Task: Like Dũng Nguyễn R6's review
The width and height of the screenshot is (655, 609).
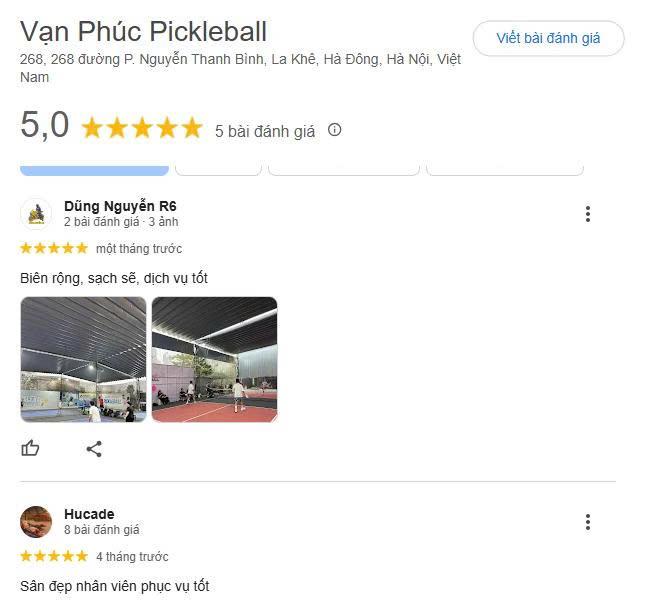Action: [31, 449]
